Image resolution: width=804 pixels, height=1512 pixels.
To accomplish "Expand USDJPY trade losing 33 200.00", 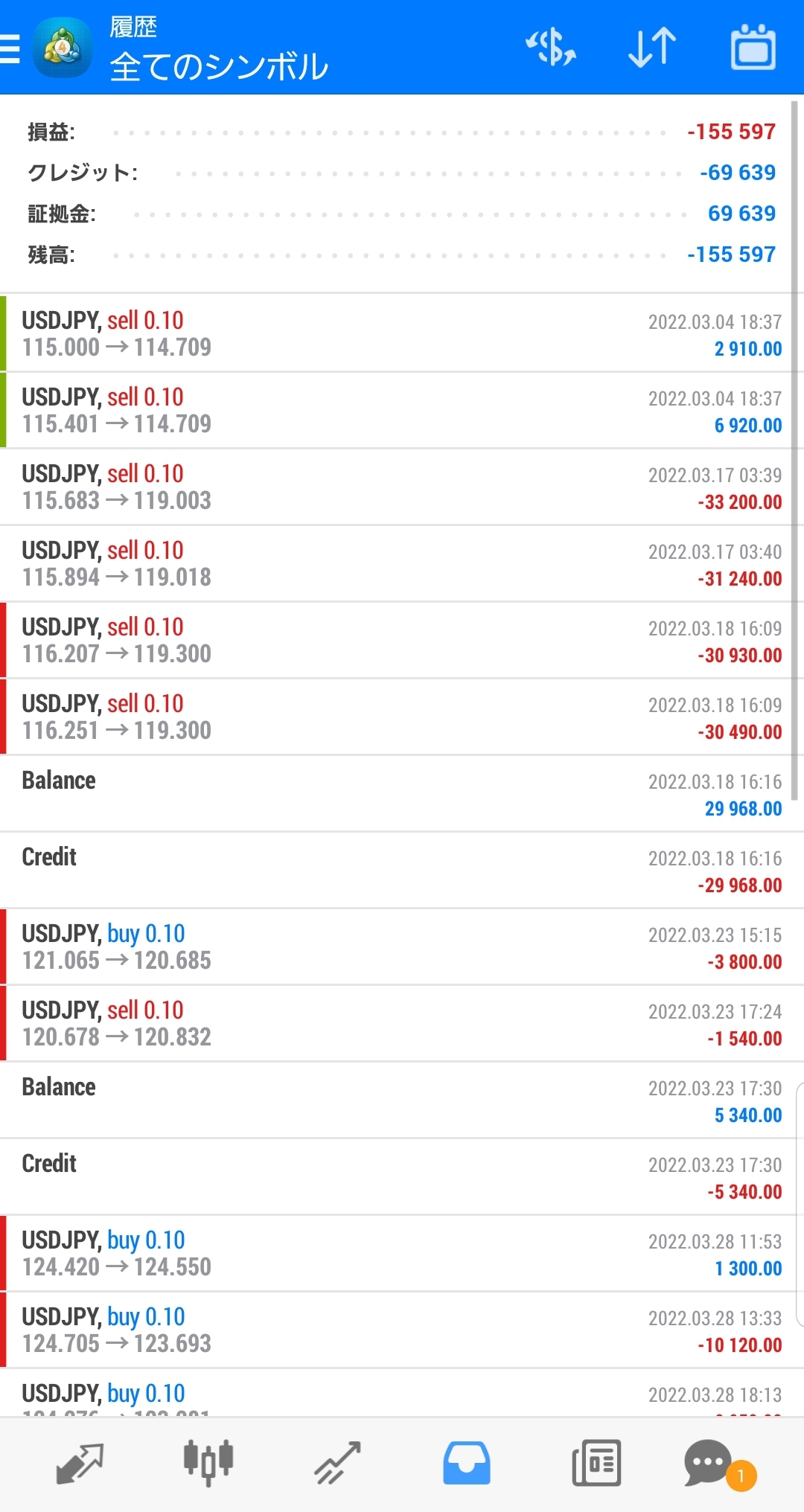I will coord(402,487).
